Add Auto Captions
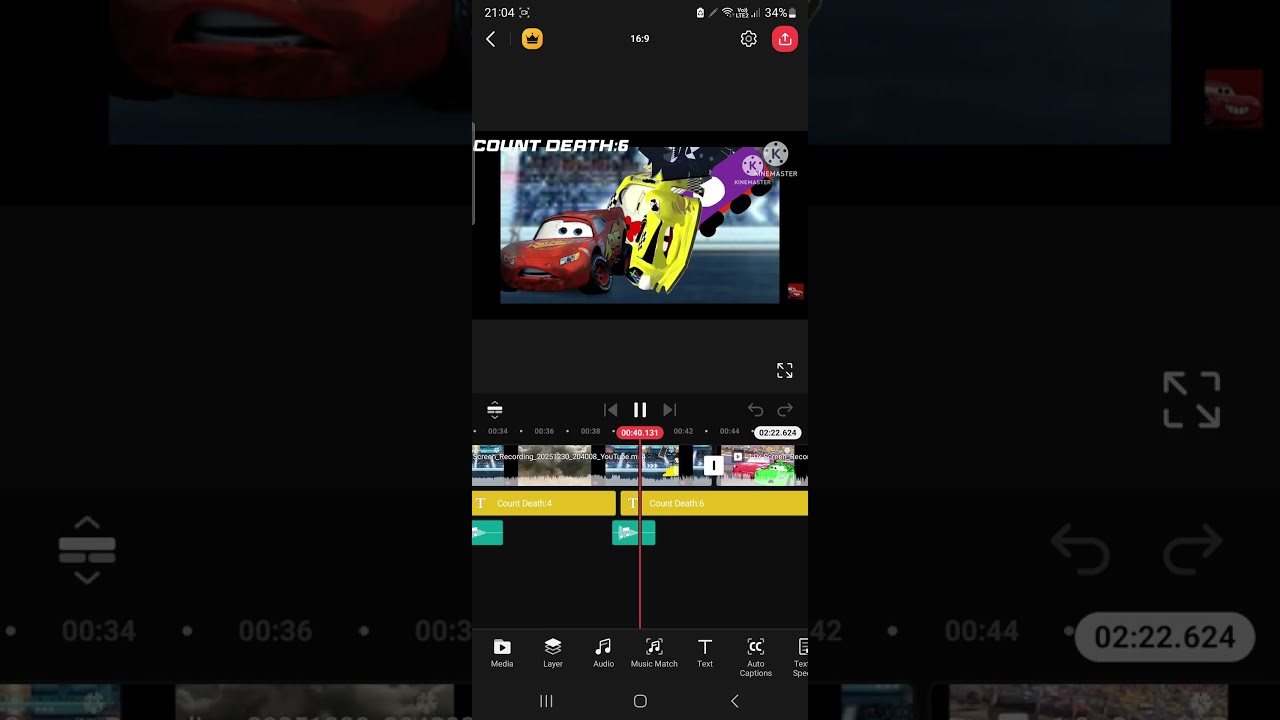The width and height of the screenshot is (1280, 720). (x=756, y=656)
